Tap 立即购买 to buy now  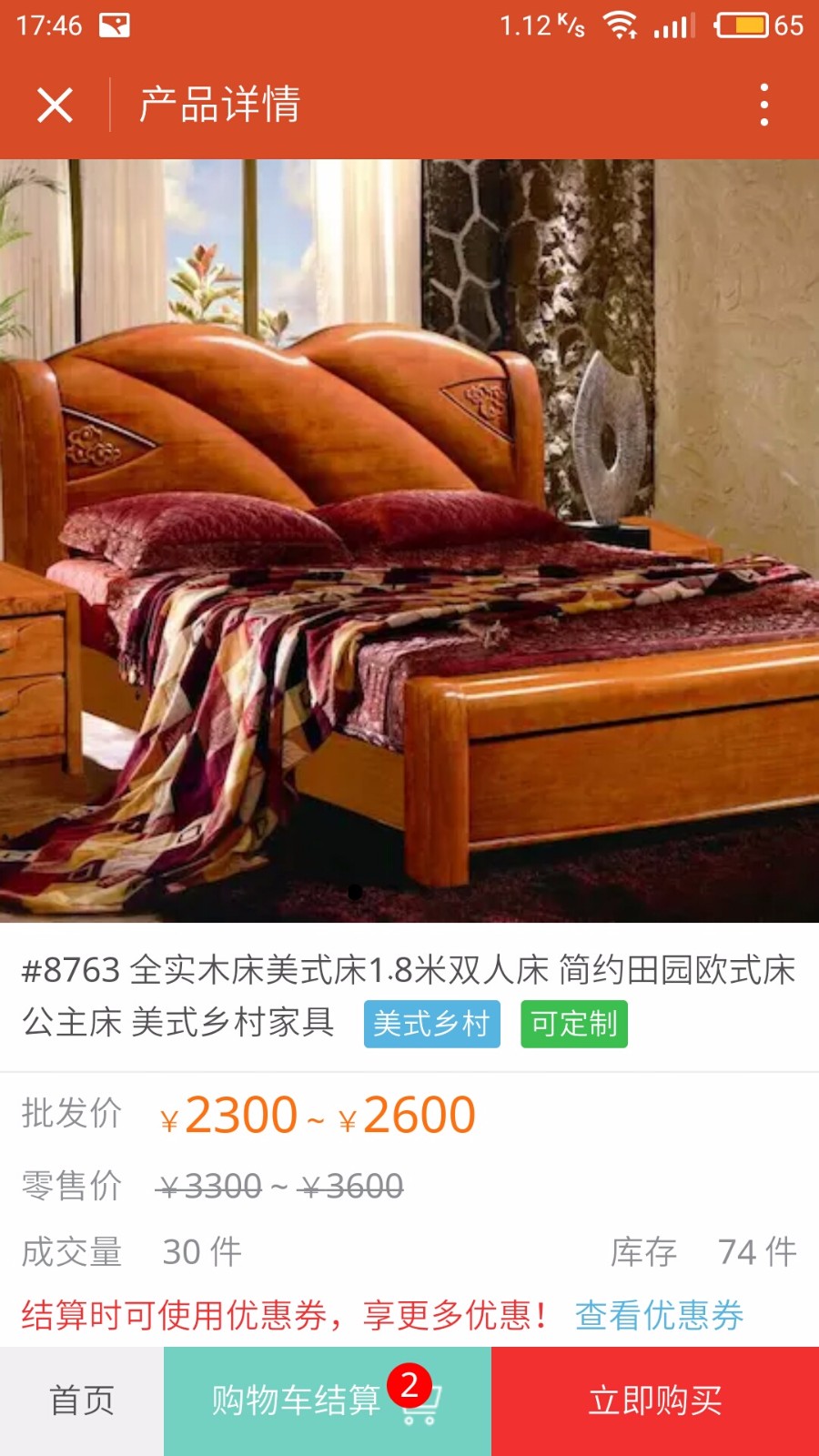click(654, 1400)
